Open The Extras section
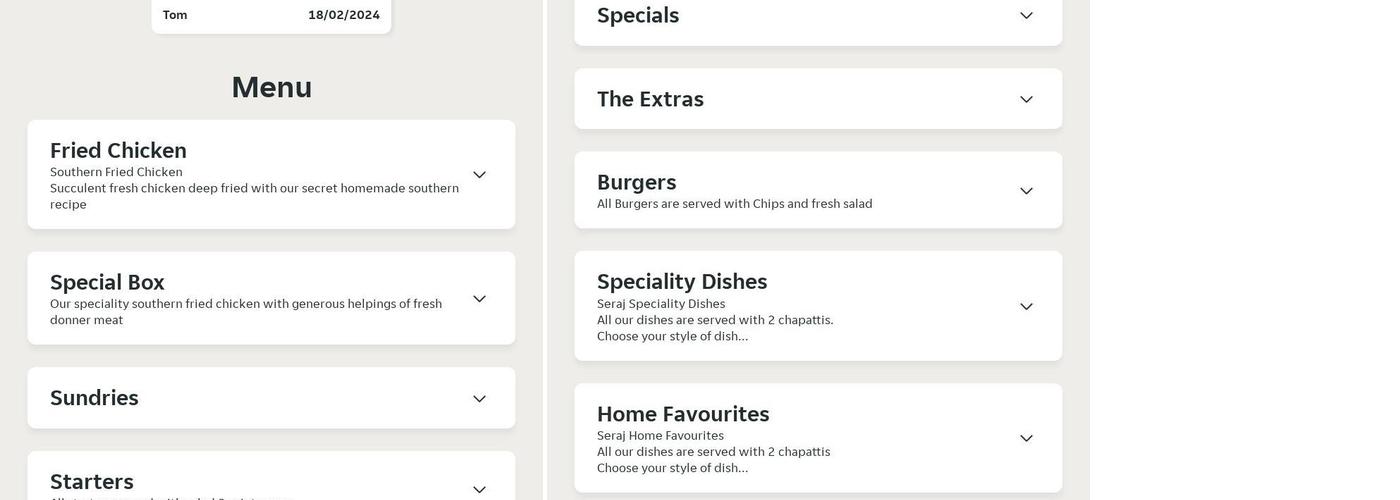 (x=1026, y=99)
